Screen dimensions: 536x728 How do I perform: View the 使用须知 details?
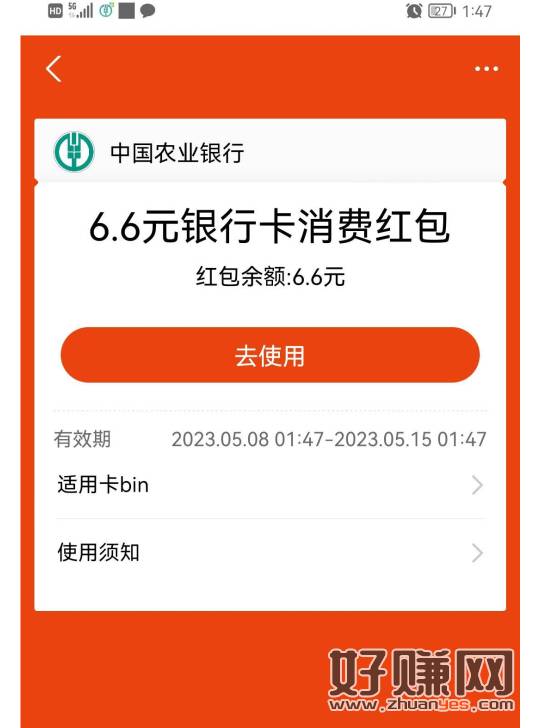270,552
